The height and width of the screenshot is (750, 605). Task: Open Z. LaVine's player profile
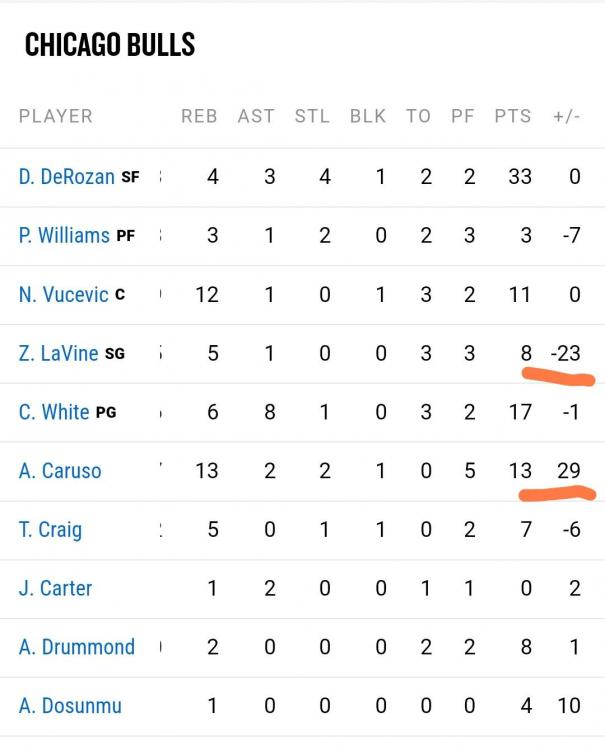coord(58,353)
